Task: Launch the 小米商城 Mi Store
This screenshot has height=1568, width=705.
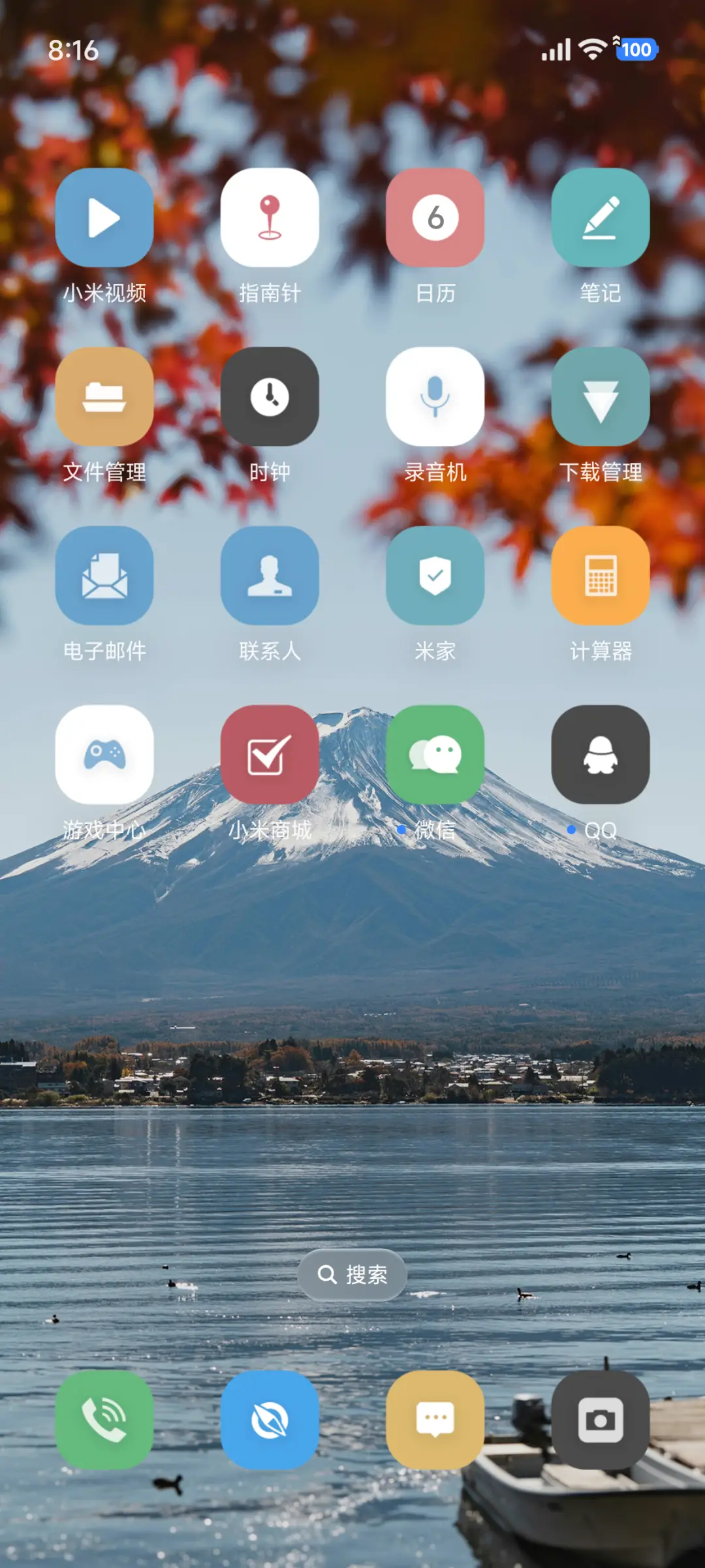Action: click(x=270, y=755)
